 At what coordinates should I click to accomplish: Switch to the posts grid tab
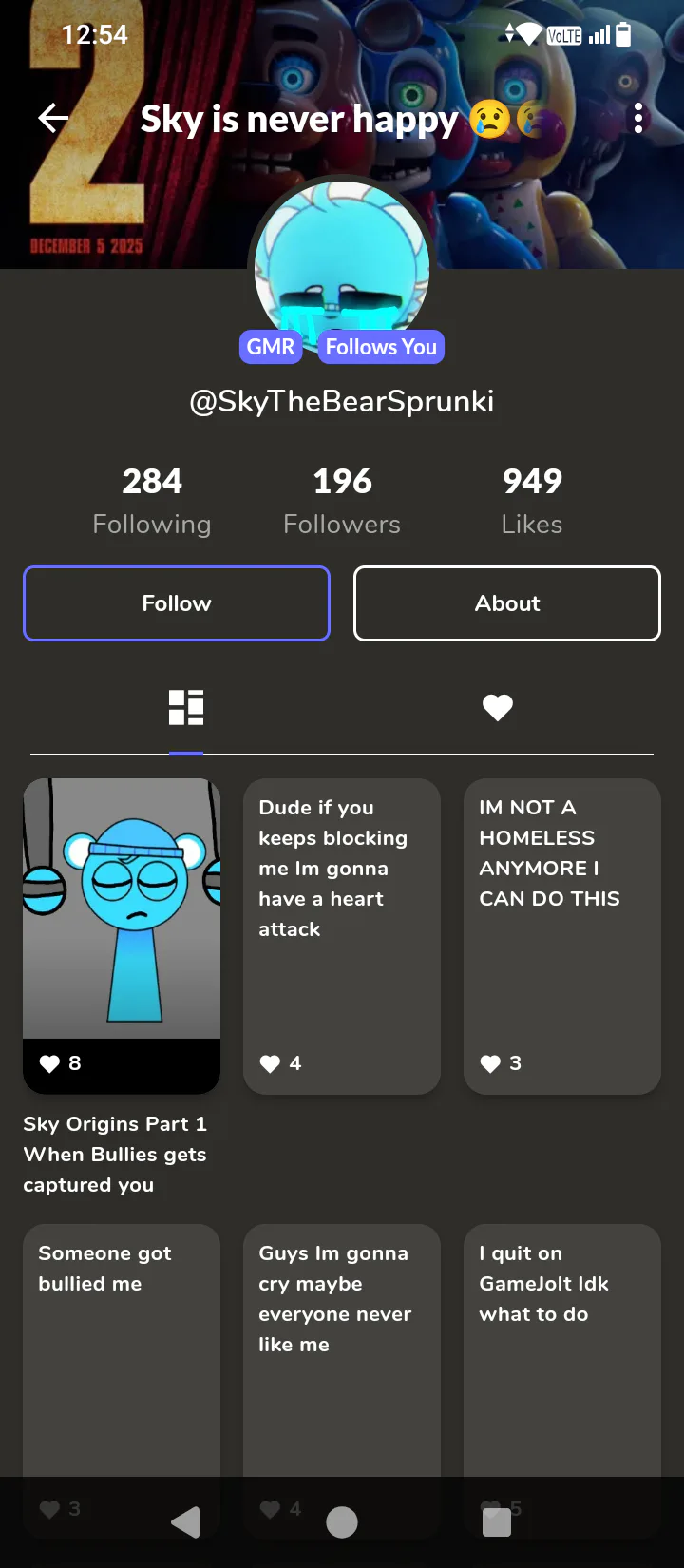pyautogui.click(x=186, y=707)
